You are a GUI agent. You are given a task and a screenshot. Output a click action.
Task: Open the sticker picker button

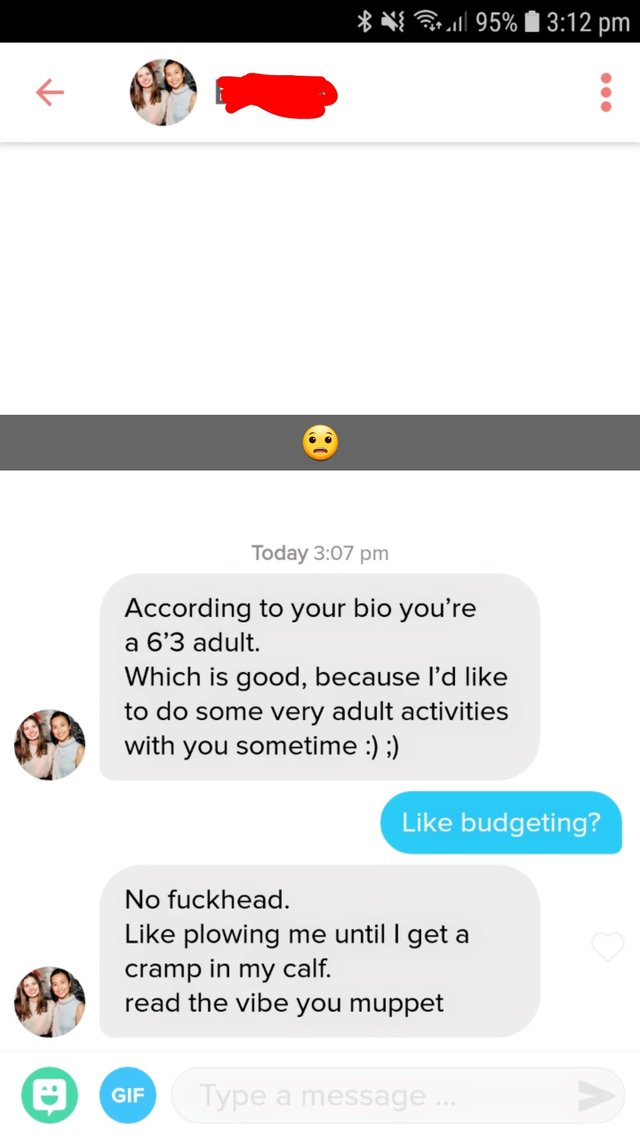[x=49, y=1094]
